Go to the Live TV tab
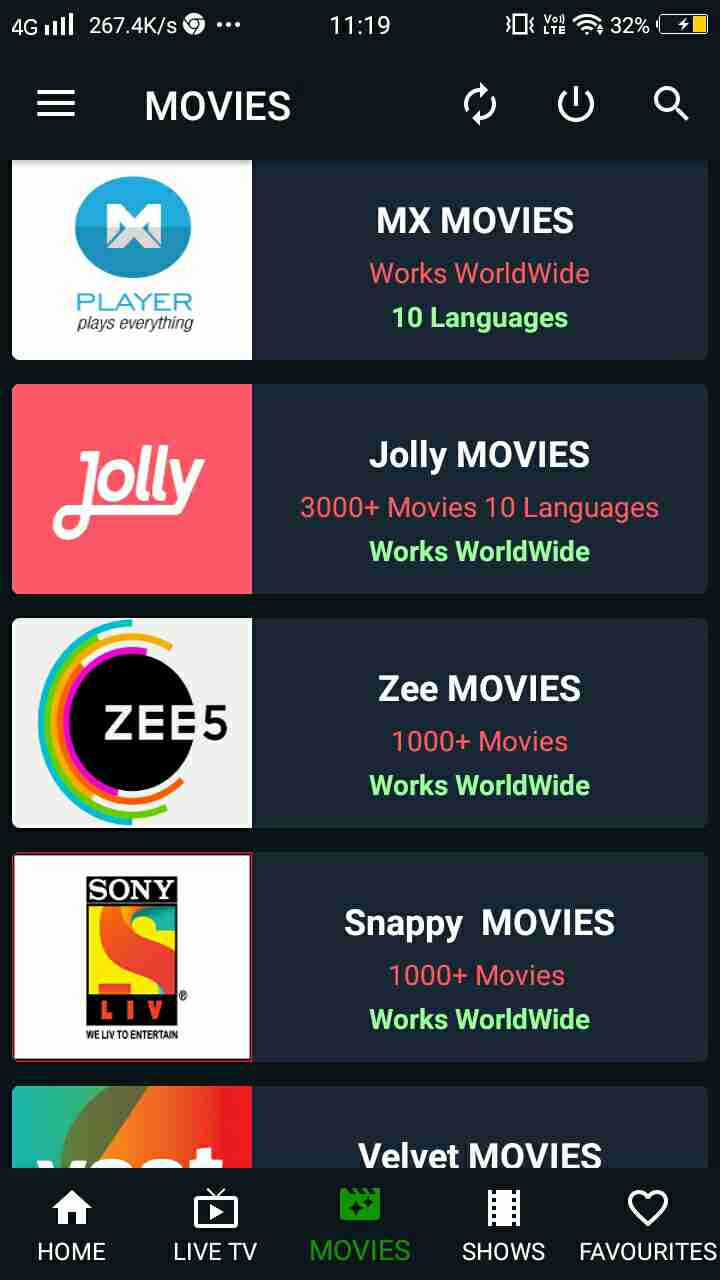Image resolution: width=720 pixels, height=1280 pixels. click(215, 1226)
